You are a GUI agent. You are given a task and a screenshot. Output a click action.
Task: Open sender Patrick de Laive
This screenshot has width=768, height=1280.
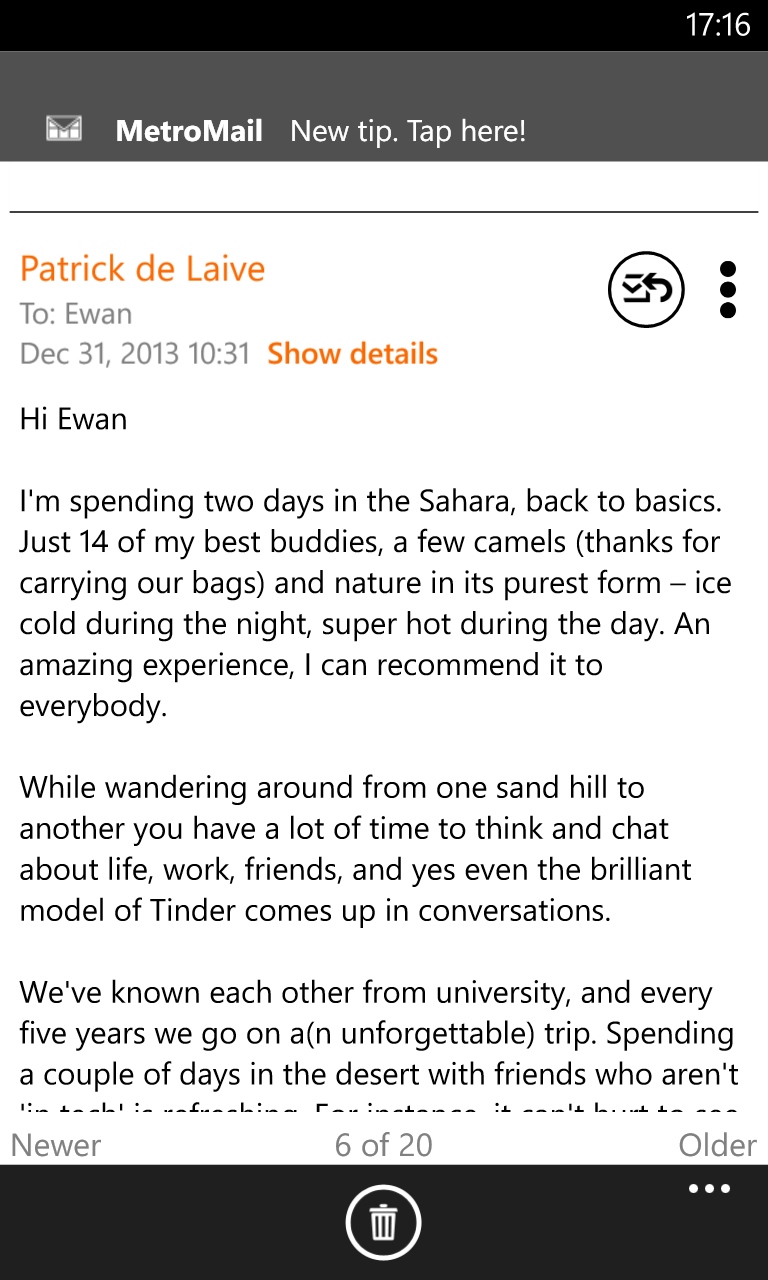[x=142, y=268]
